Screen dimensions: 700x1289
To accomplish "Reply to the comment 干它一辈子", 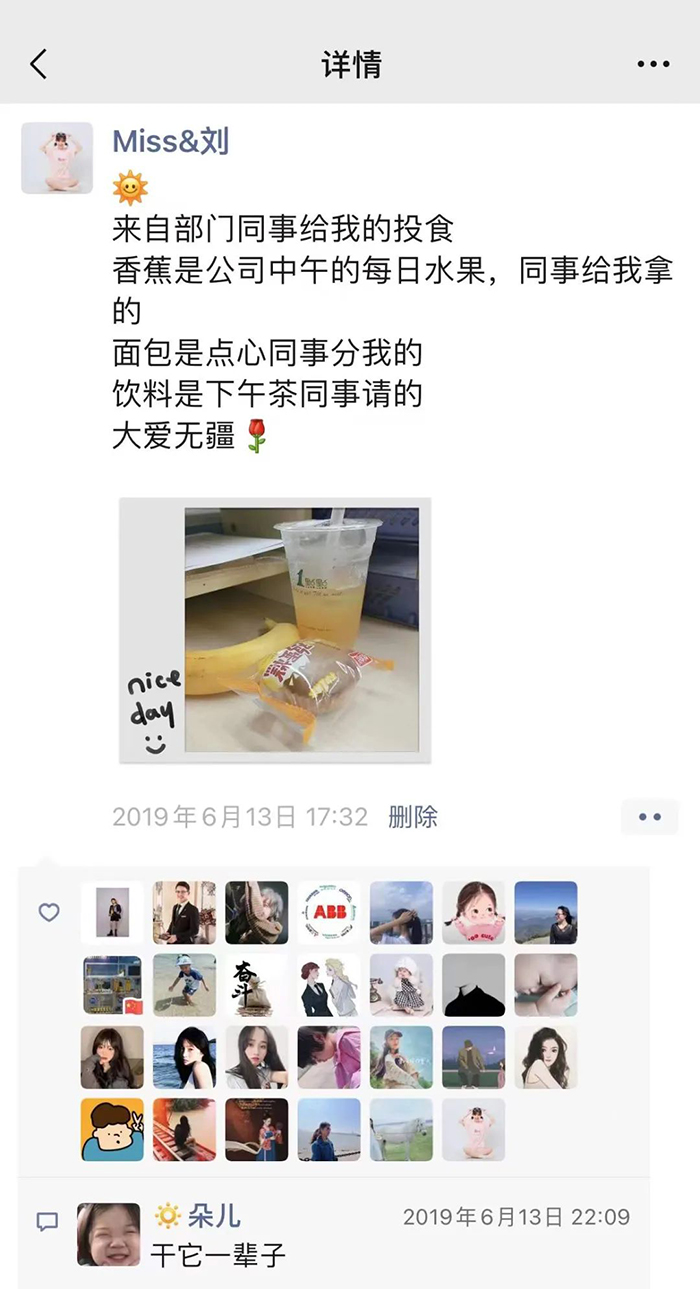I will point(218,1255).
